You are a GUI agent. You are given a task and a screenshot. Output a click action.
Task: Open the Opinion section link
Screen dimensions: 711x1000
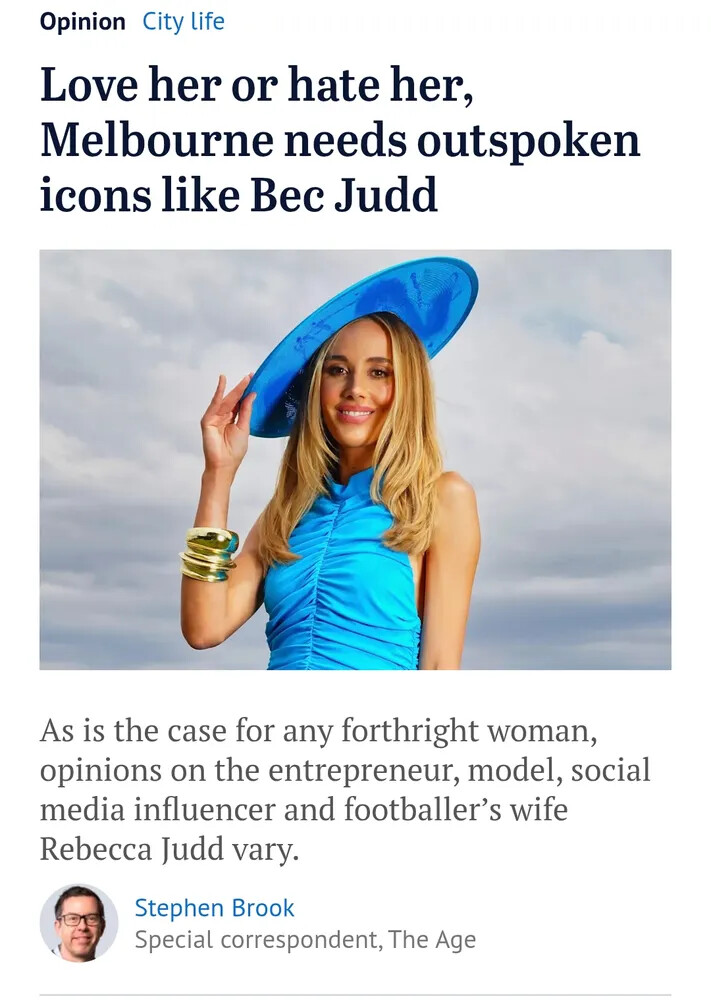click(x=82, y=22)
